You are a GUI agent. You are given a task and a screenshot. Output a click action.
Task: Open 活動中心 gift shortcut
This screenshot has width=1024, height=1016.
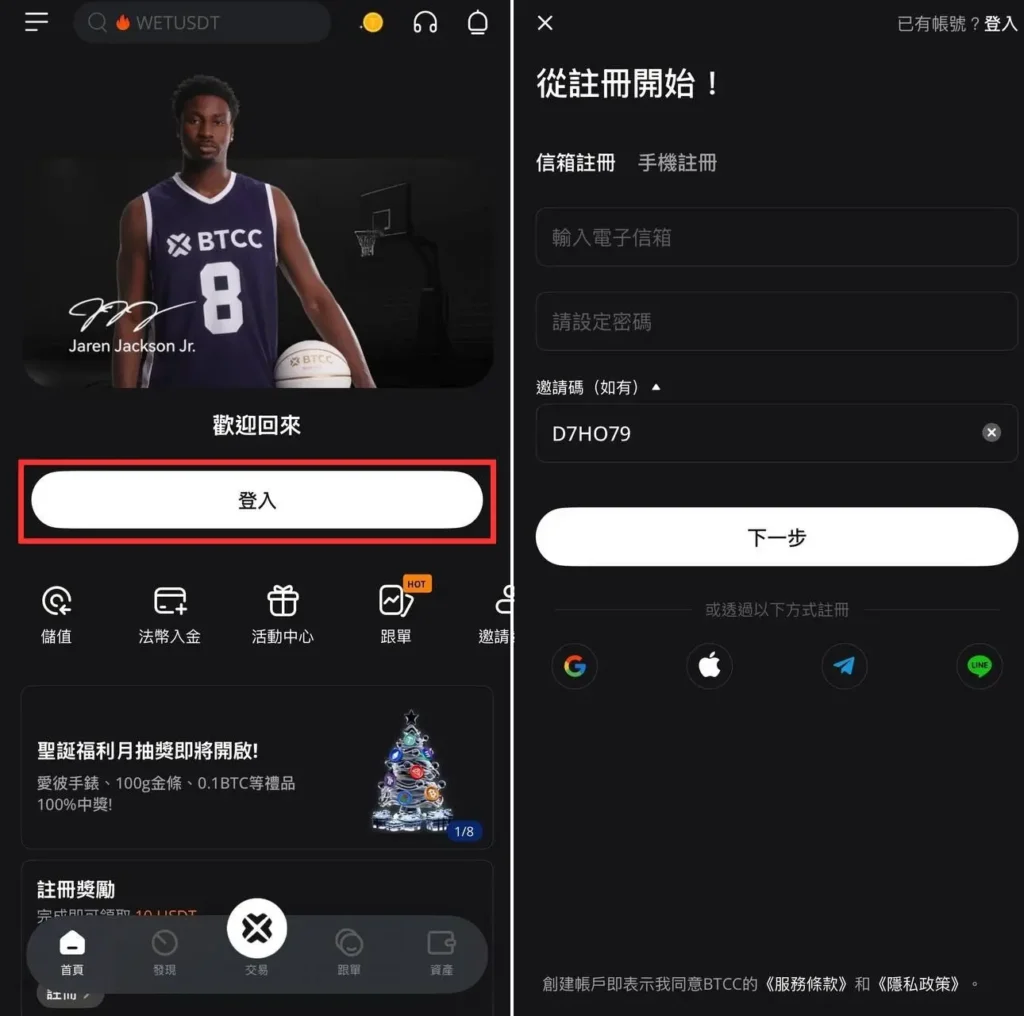(283, 613)
